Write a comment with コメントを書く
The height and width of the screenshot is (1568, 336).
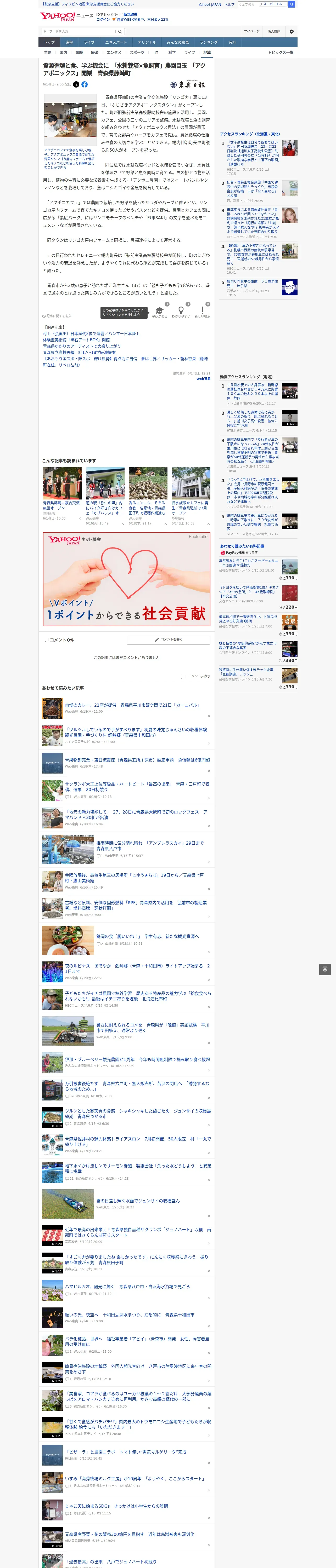(x=168, y=640)
